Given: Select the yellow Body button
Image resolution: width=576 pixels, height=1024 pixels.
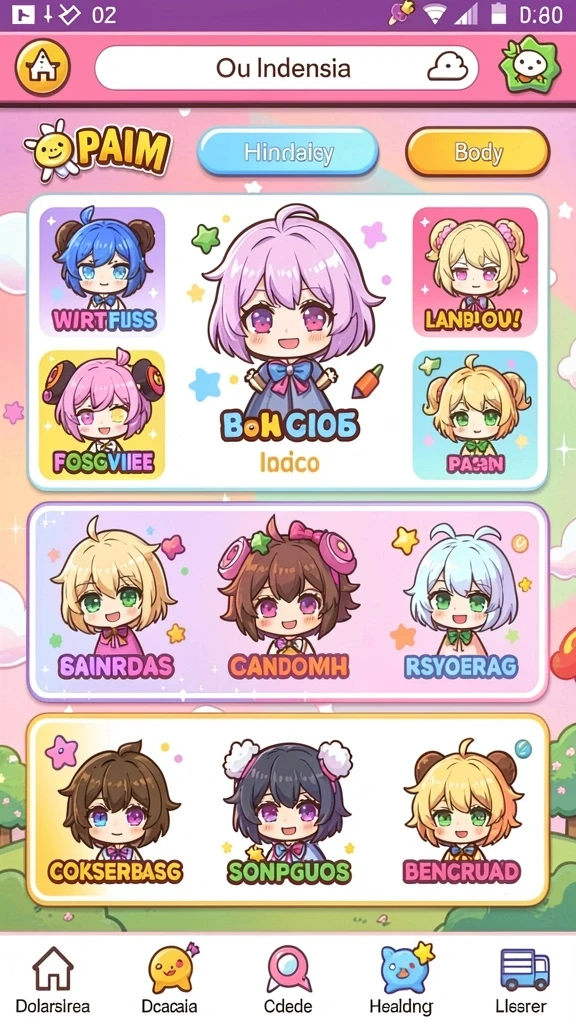Looking at the screenshot, I should (478, 152).
